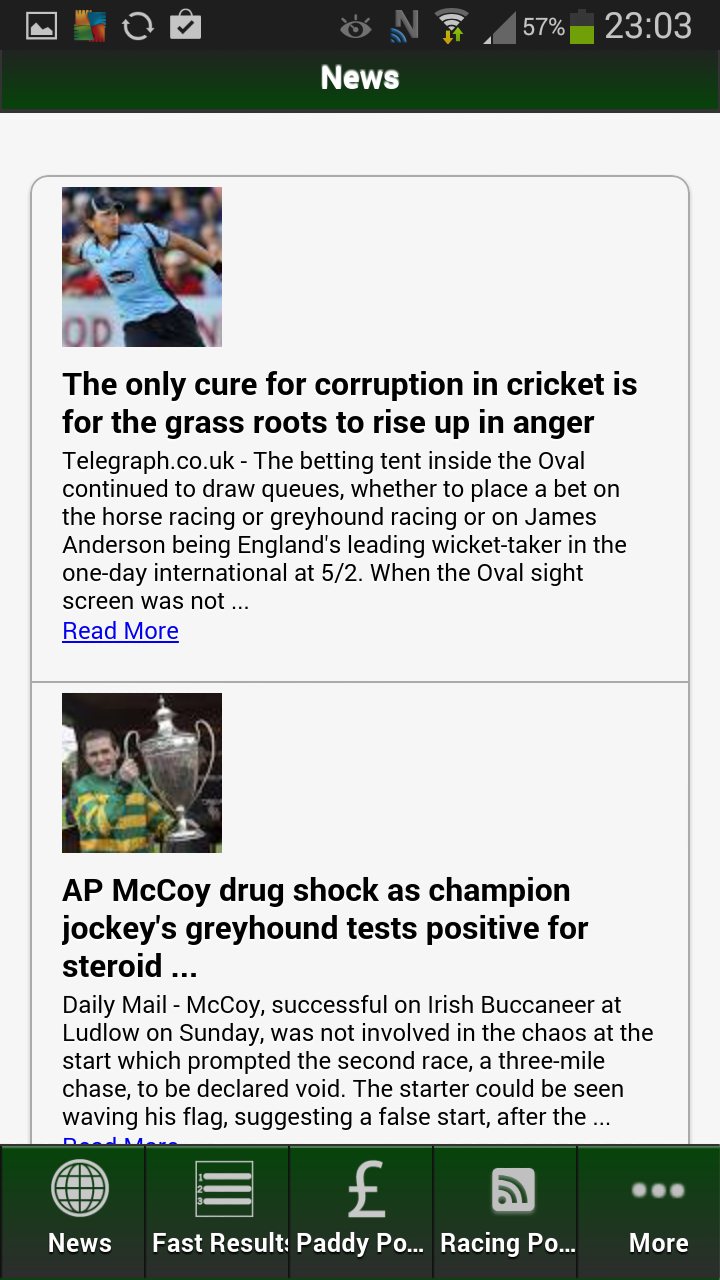Open the screenshot gallery icon in status bar

[41, 24]
